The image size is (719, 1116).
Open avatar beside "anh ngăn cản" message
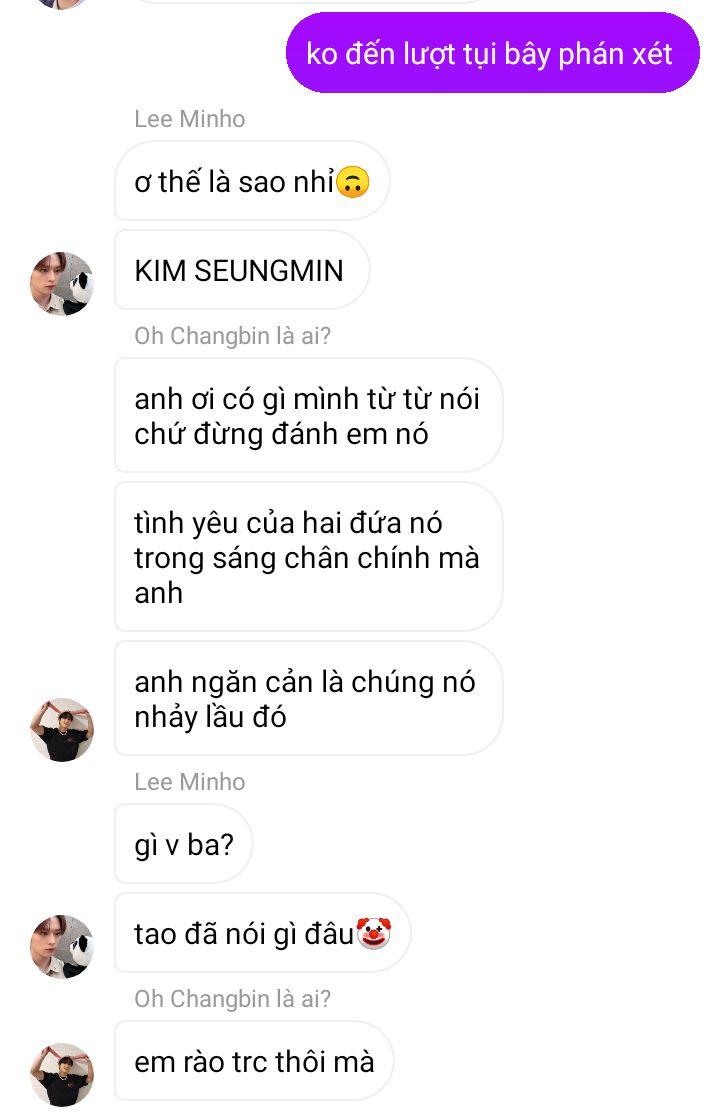(x=62, y=729)
